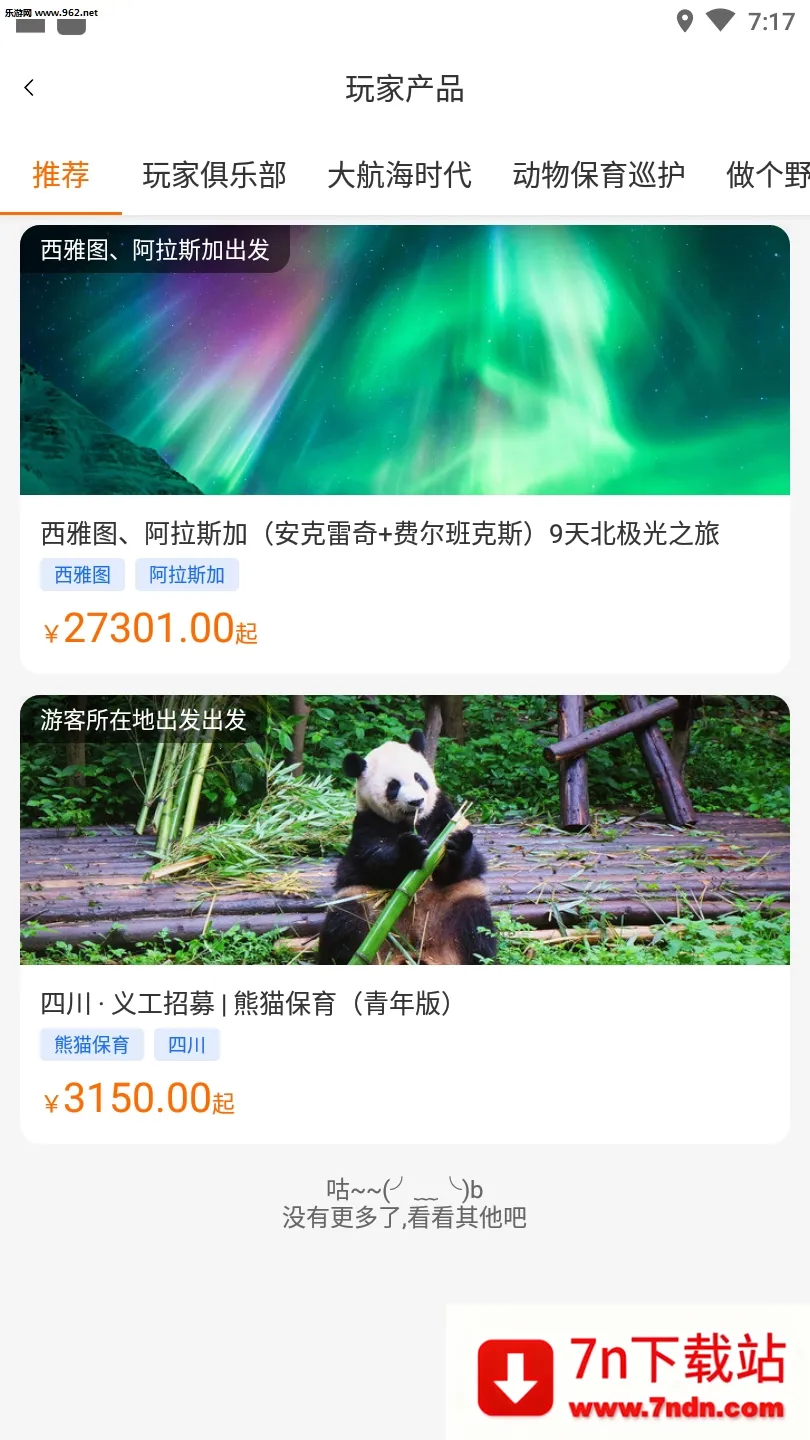810x1440 pixels.
Task: Open the 大航海时代 tab
Action: 399,175
